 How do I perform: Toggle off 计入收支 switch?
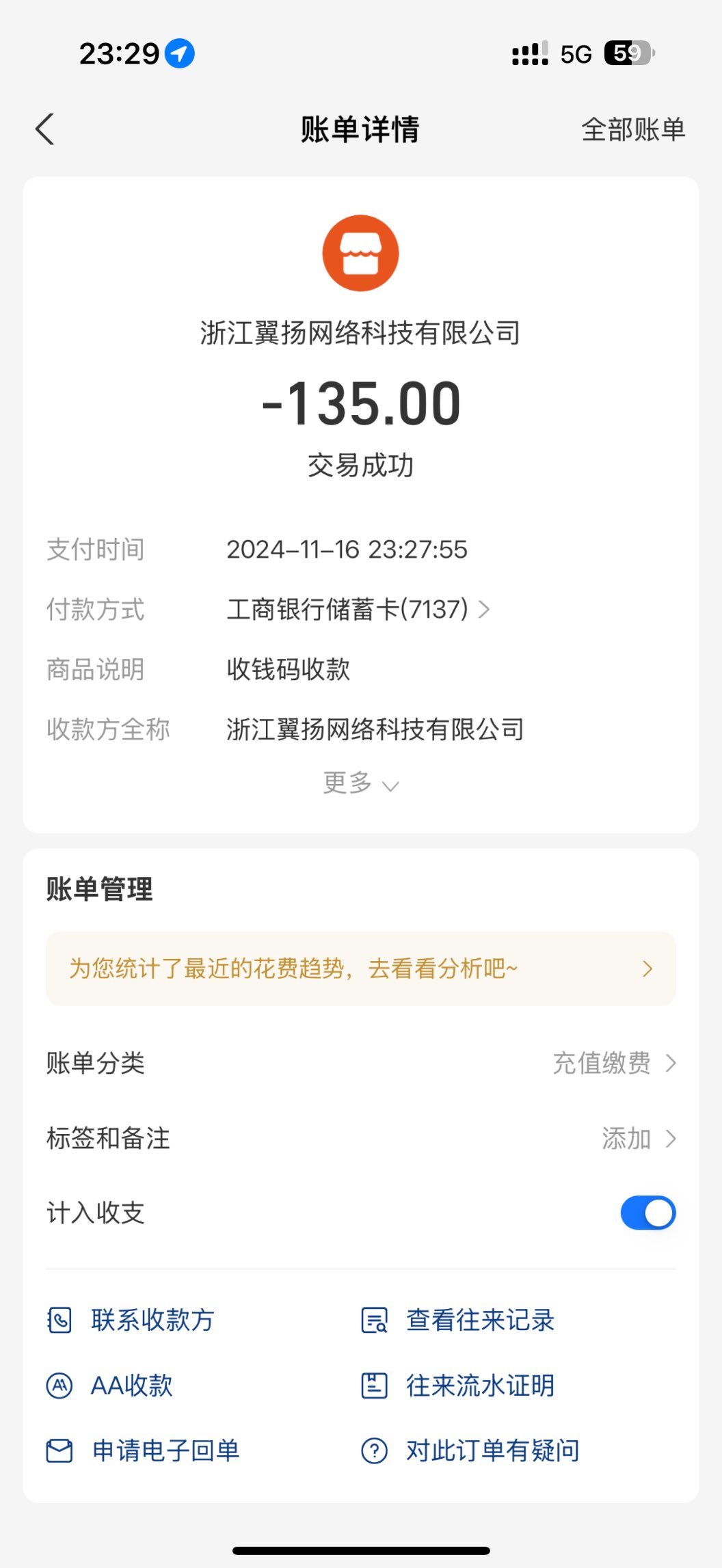click(647, 1213)
